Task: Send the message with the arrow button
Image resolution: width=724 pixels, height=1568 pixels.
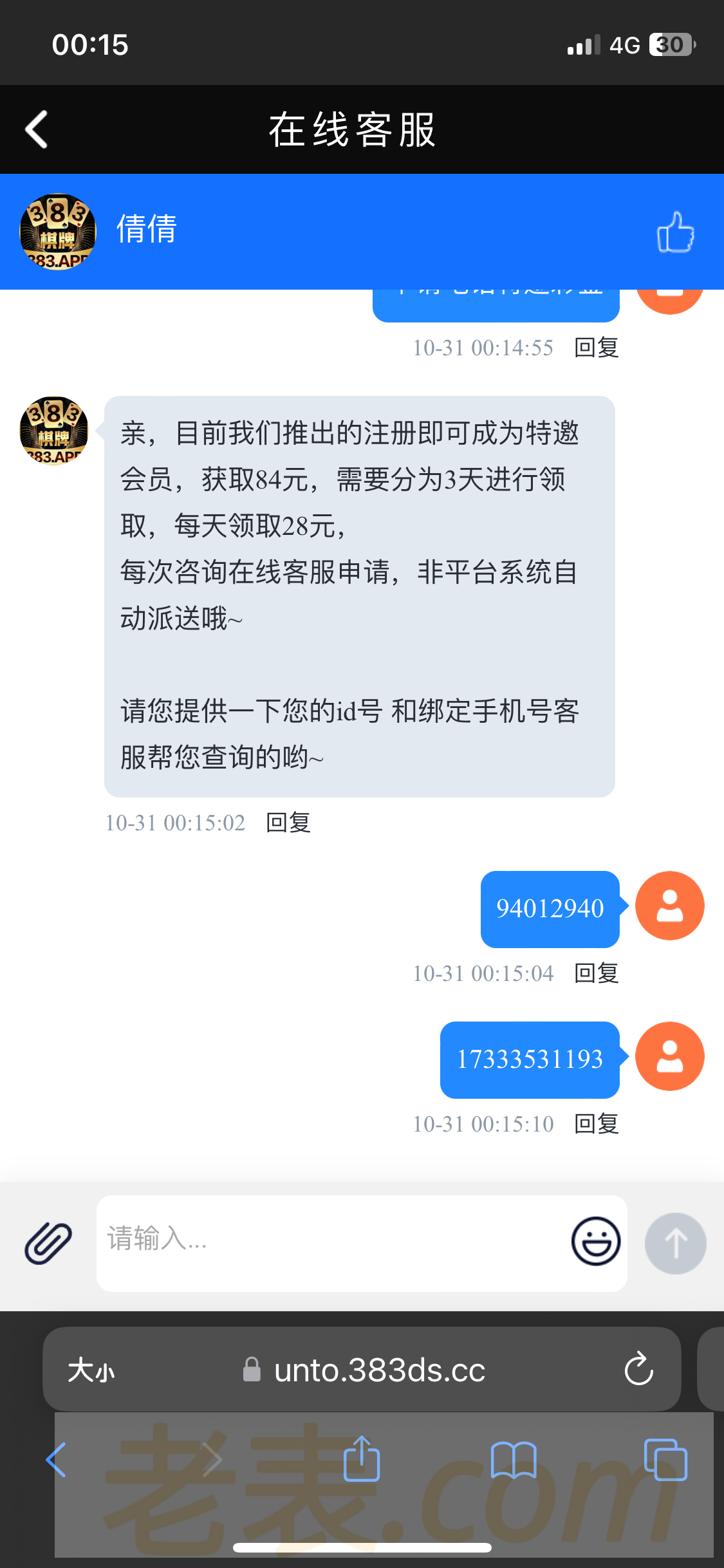Action: click(675, 1243)
